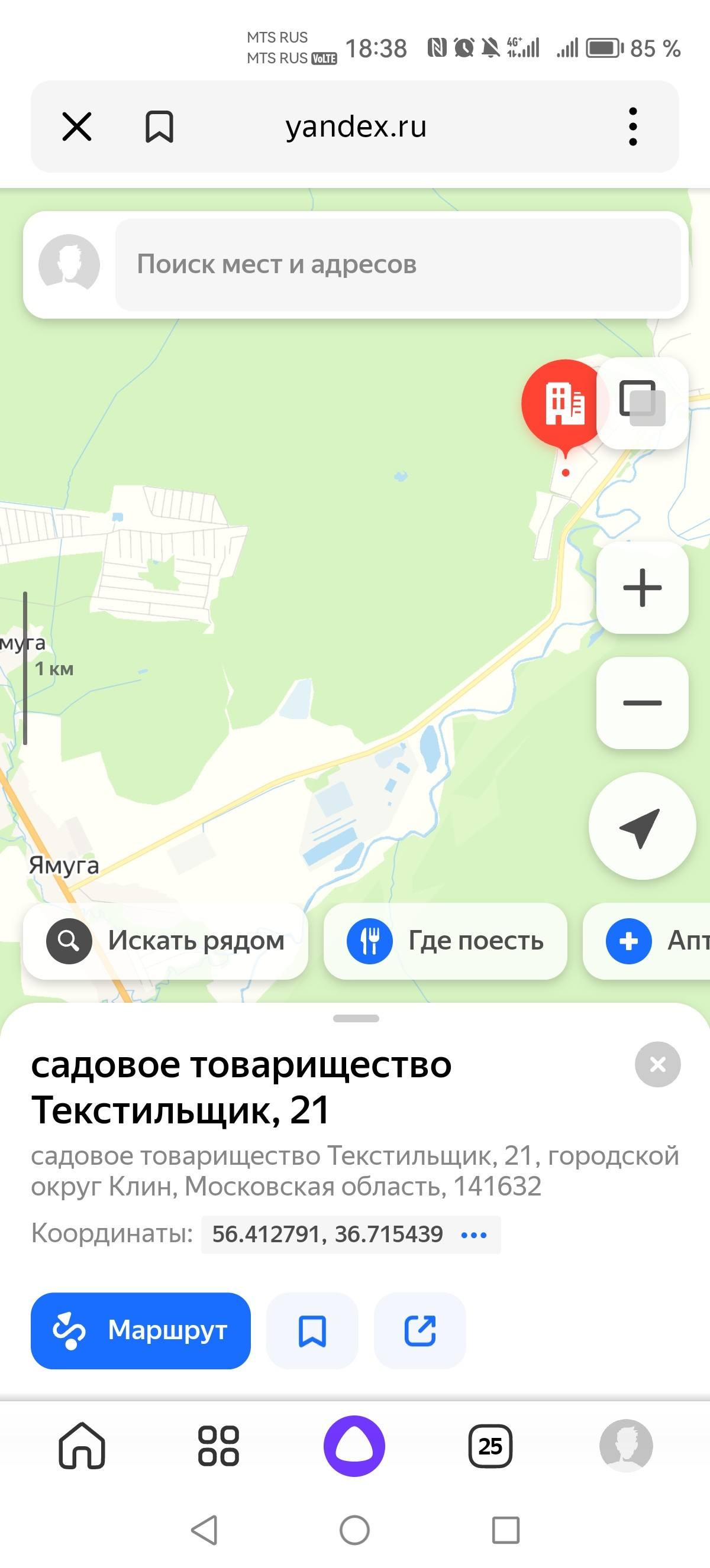Select the Где поесть chip
Image resolution: width=710 pixels, height=1568 pixels.
tap(445, 941)
